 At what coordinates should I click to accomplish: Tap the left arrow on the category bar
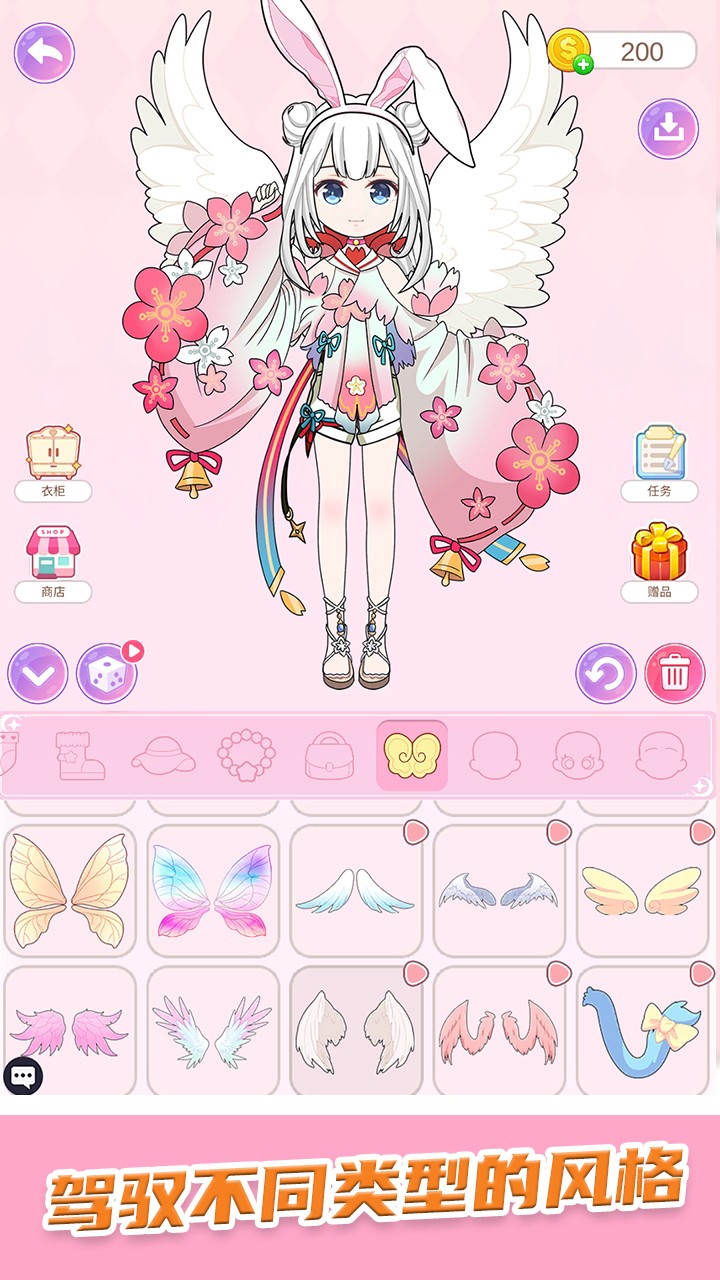click(x=13, y=725)
